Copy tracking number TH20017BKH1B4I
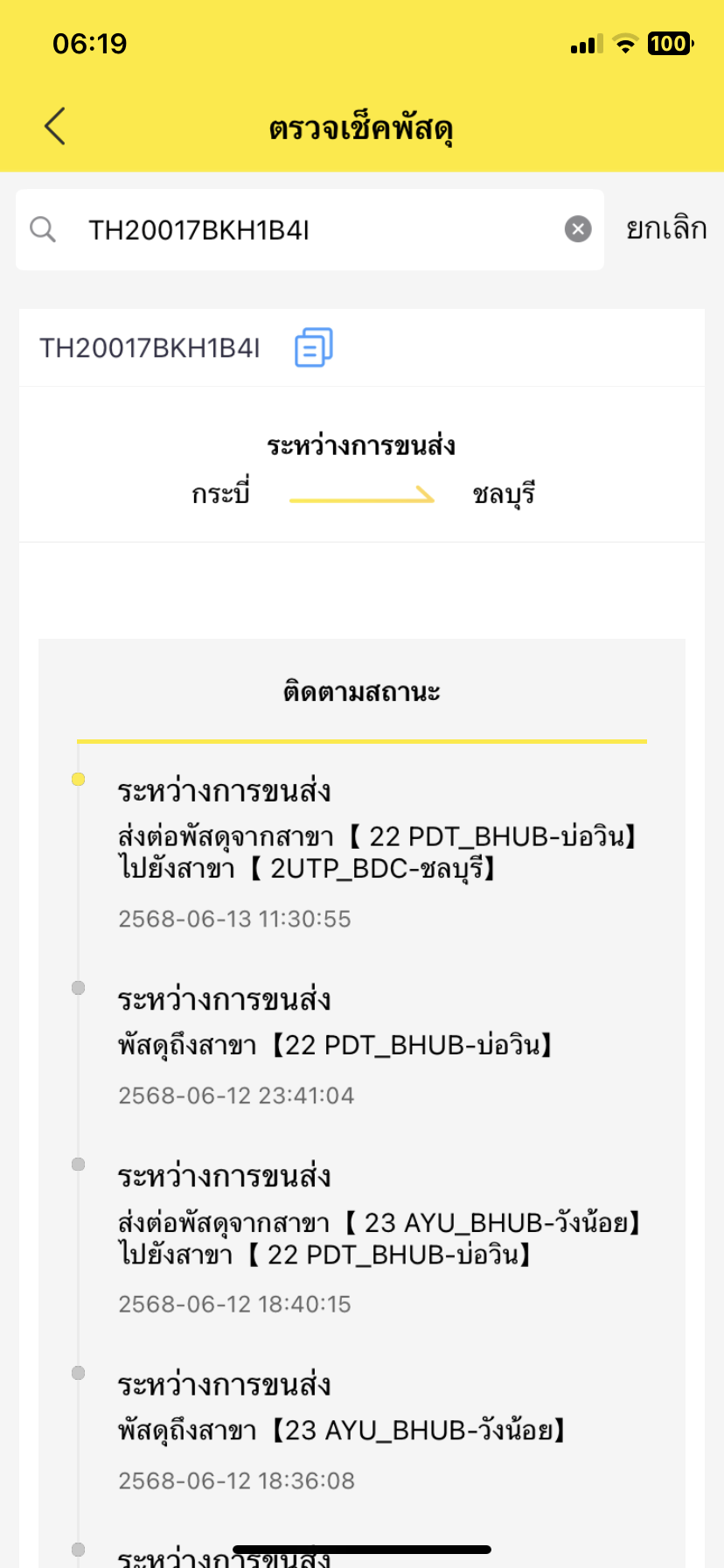Viewport: 724px width, 1568px height. coord(314,347)
